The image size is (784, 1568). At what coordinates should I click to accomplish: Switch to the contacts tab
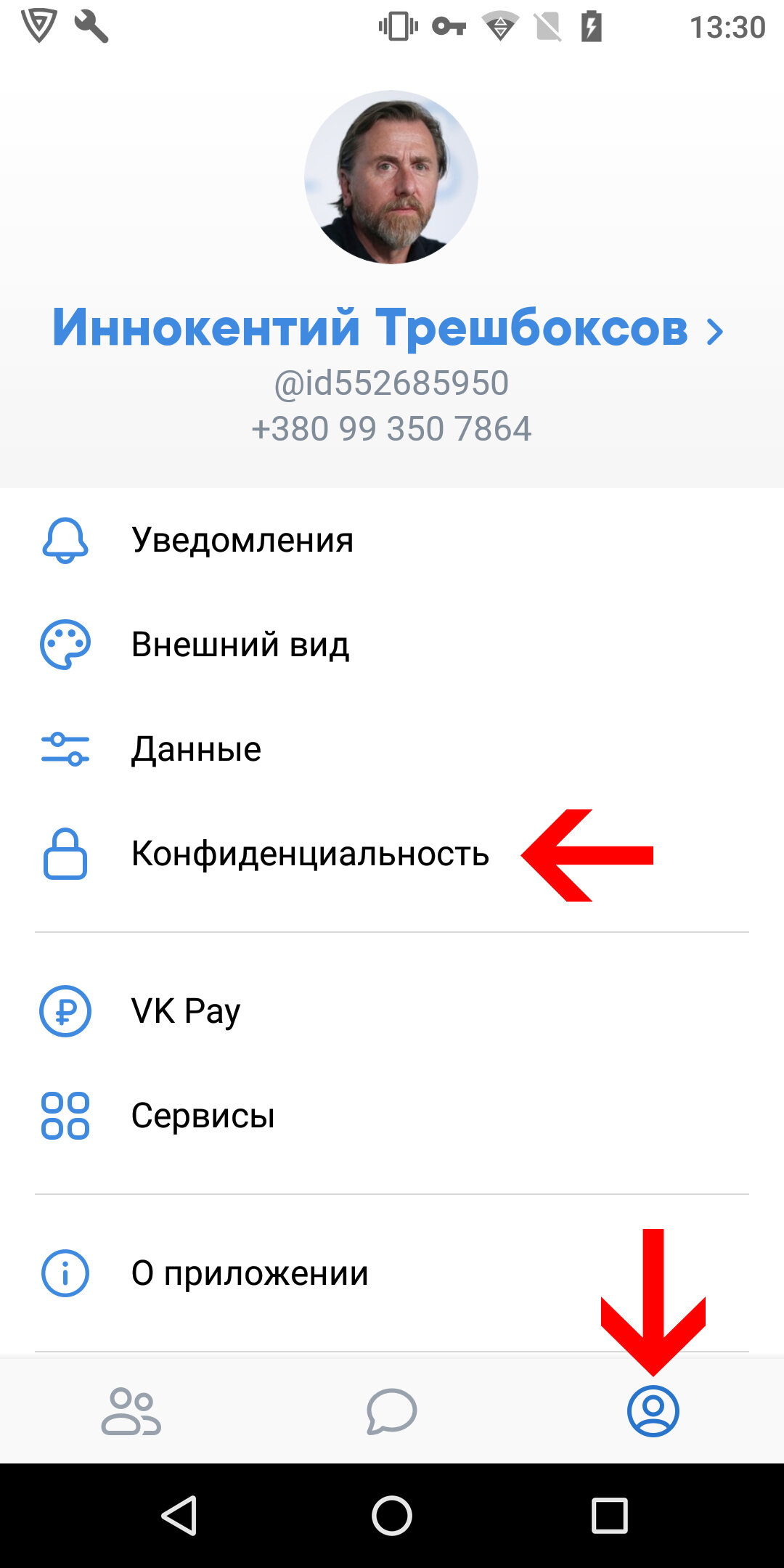click(131, 1411)
